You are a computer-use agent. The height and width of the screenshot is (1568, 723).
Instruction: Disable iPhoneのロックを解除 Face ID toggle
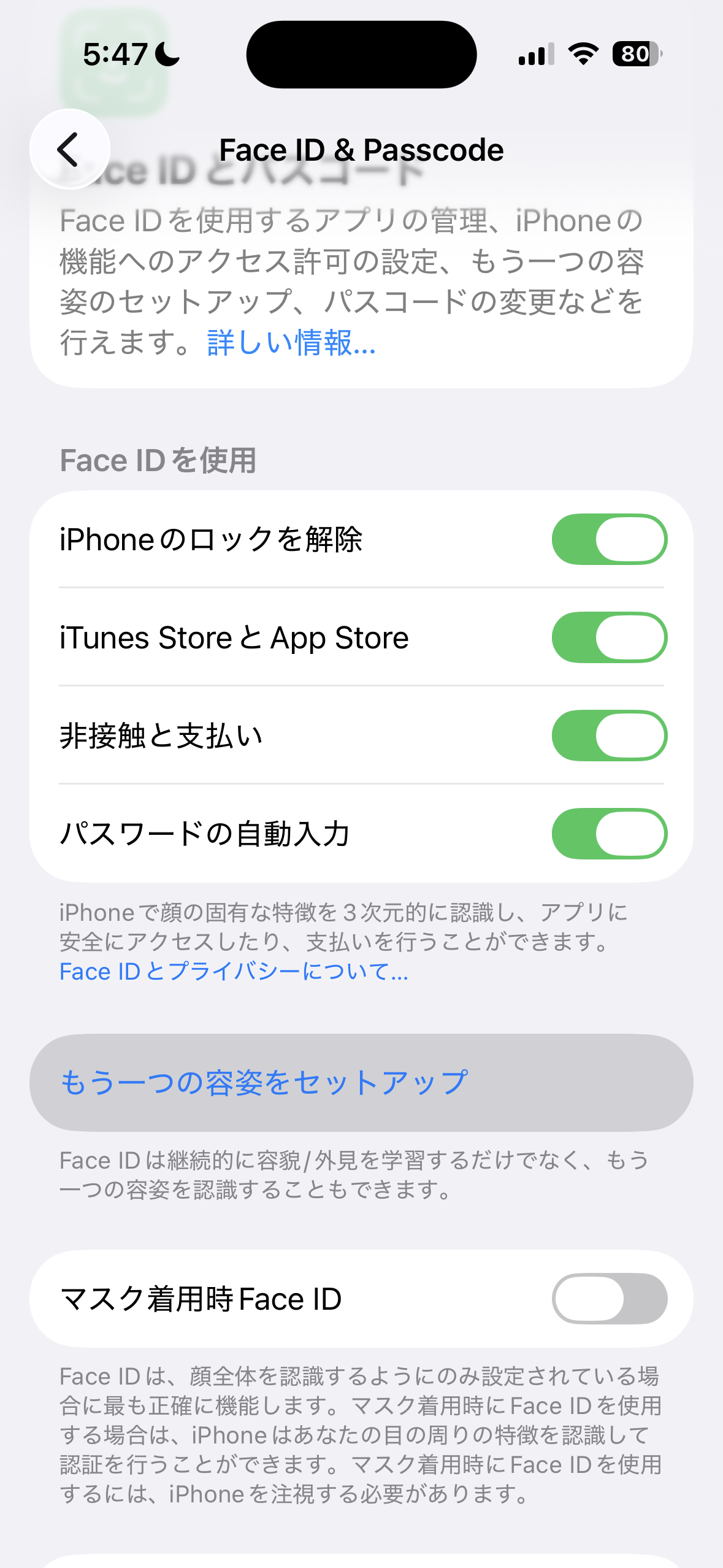[609, 539]
